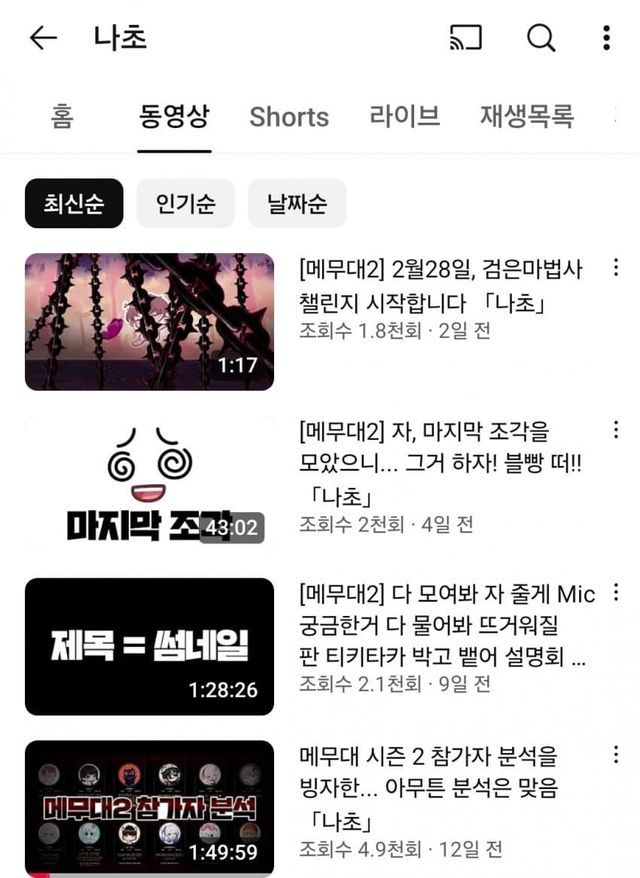Open options for the 다 모여봐 video

615,593
